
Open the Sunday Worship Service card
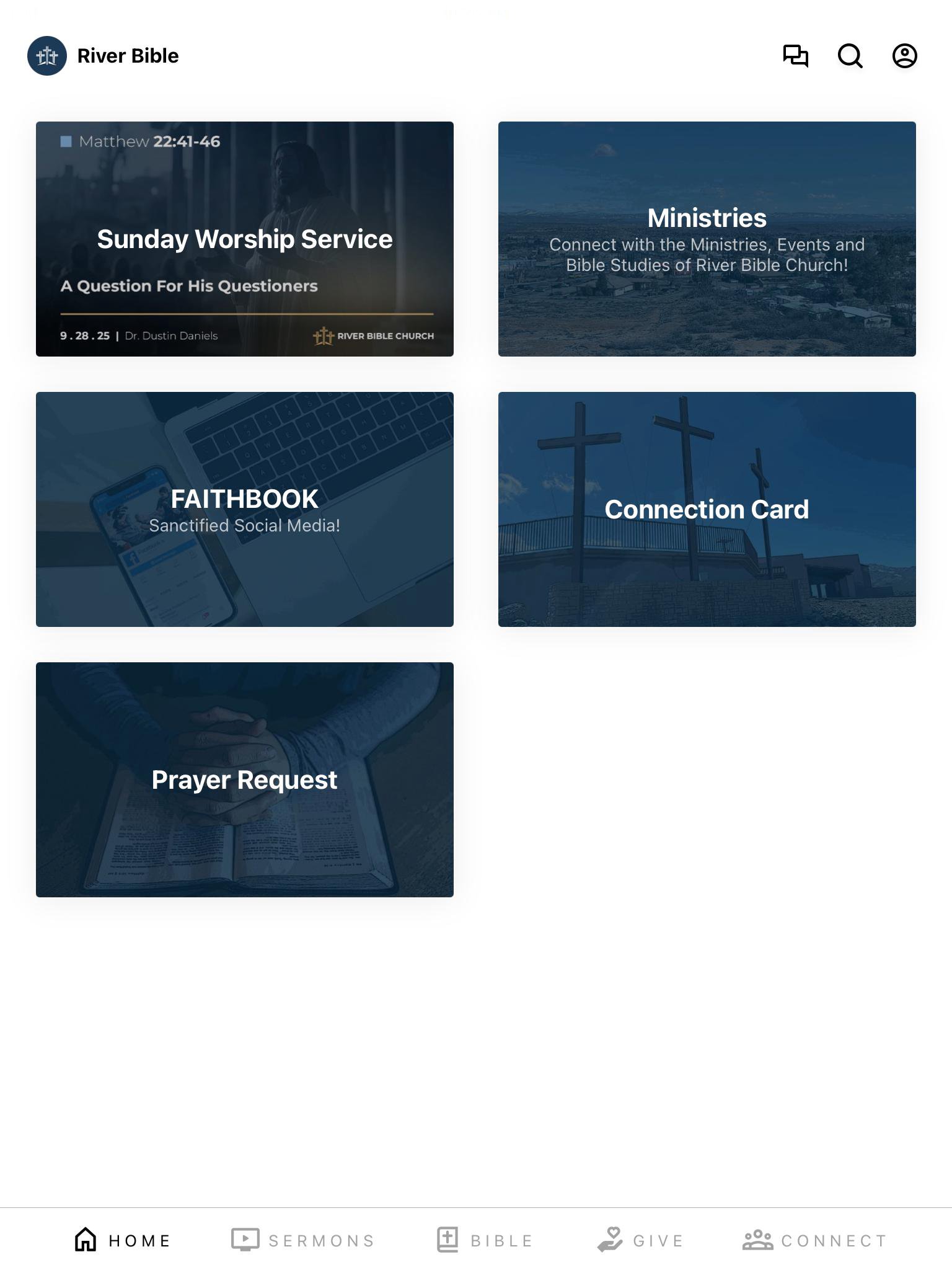click(244, 239)
